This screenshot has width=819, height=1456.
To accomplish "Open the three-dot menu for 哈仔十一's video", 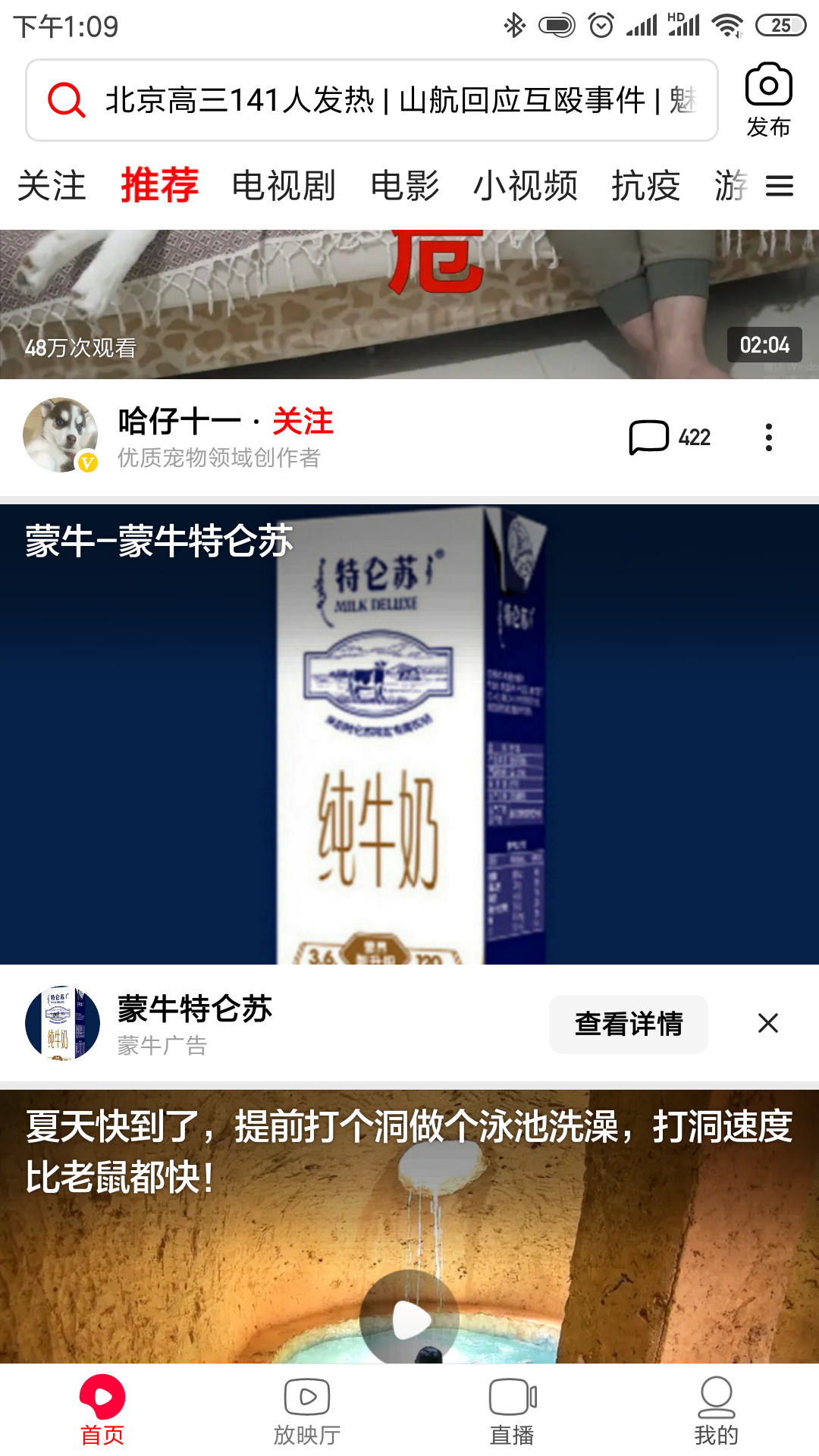I will 769,438.
